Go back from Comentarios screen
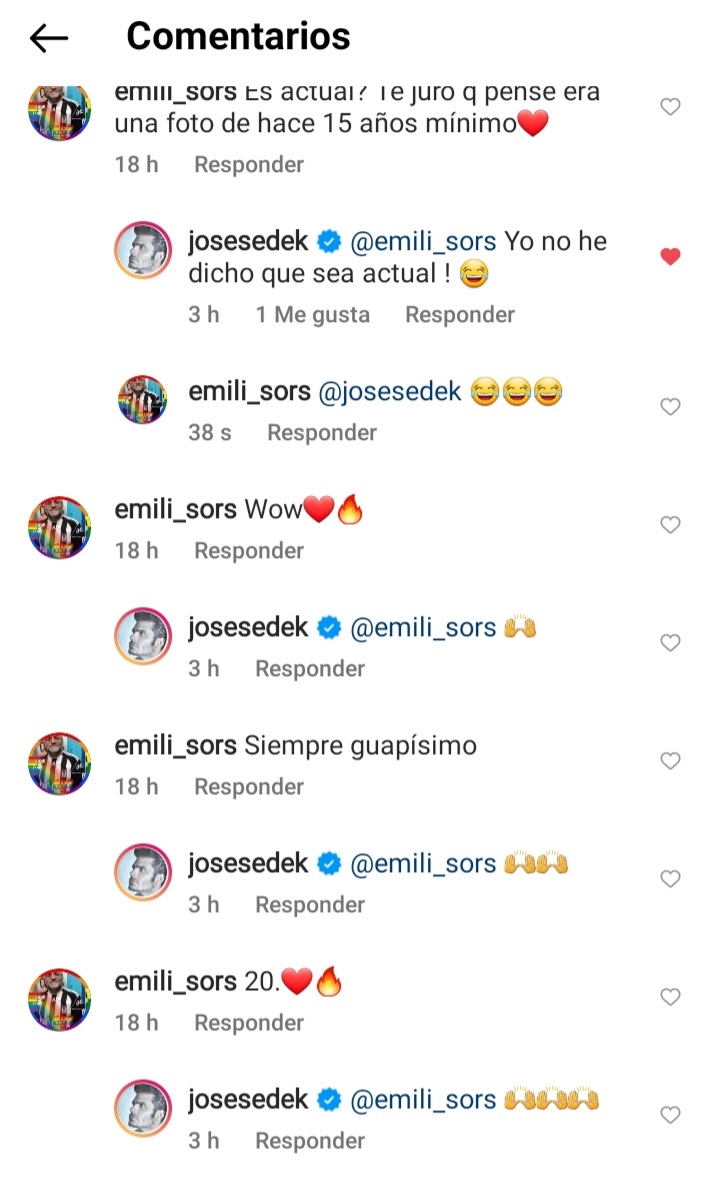 click(48, 38)
